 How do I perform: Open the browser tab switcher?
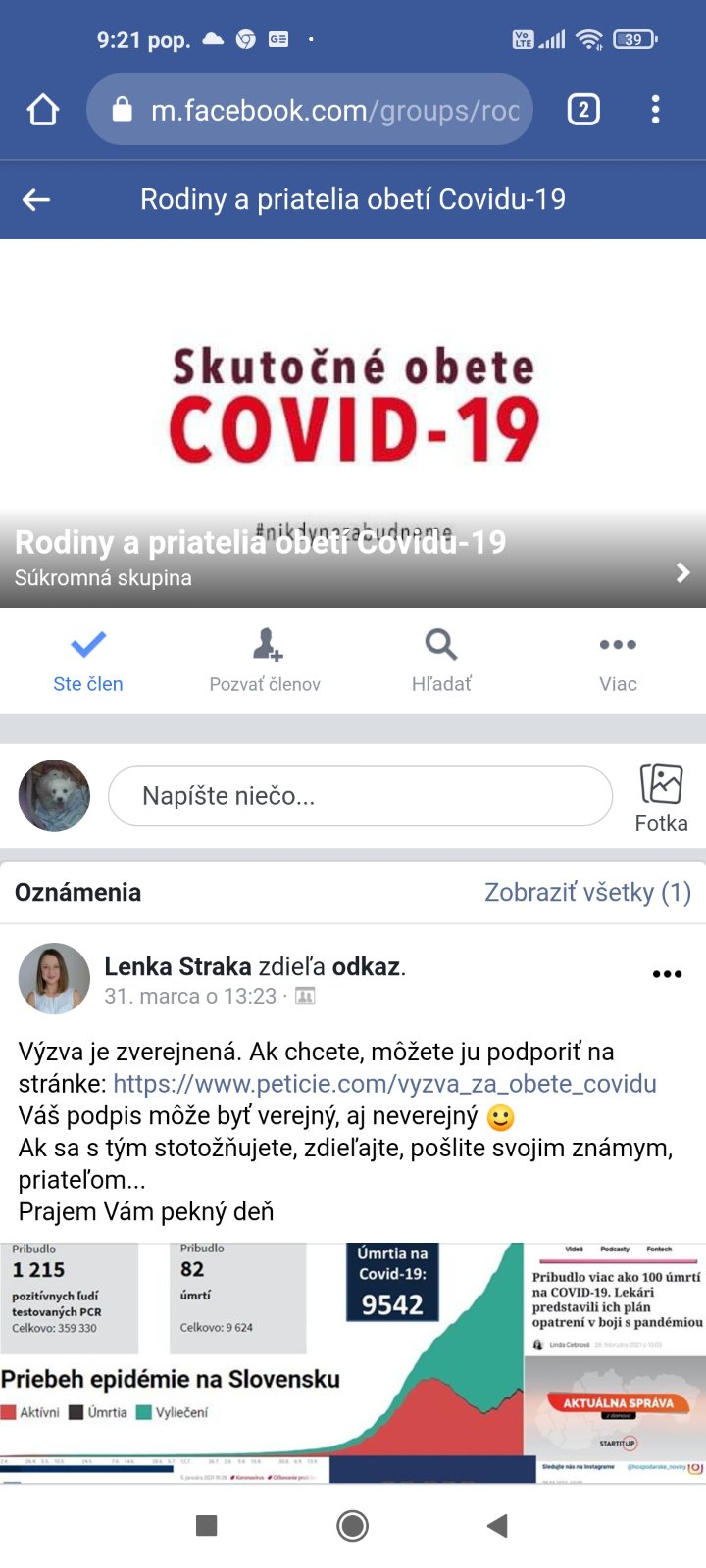(x=583, y=110)
